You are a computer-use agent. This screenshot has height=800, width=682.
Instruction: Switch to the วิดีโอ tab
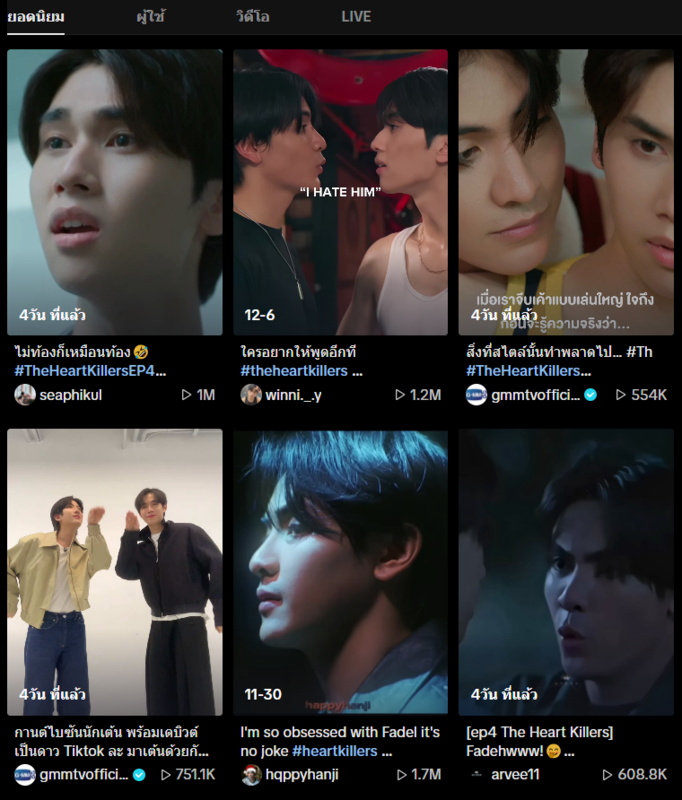[x=254, y=16]
